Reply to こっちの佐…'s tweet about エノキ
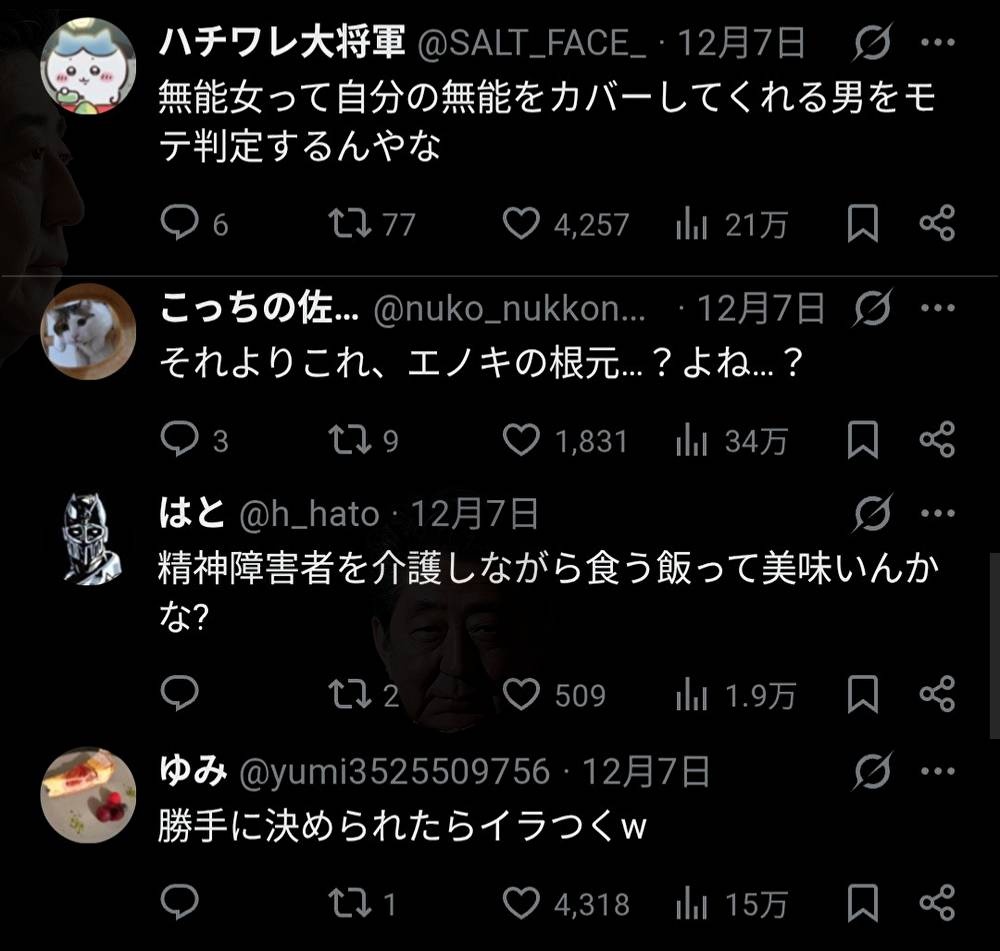1000x951 pixels. pos(181,440)
